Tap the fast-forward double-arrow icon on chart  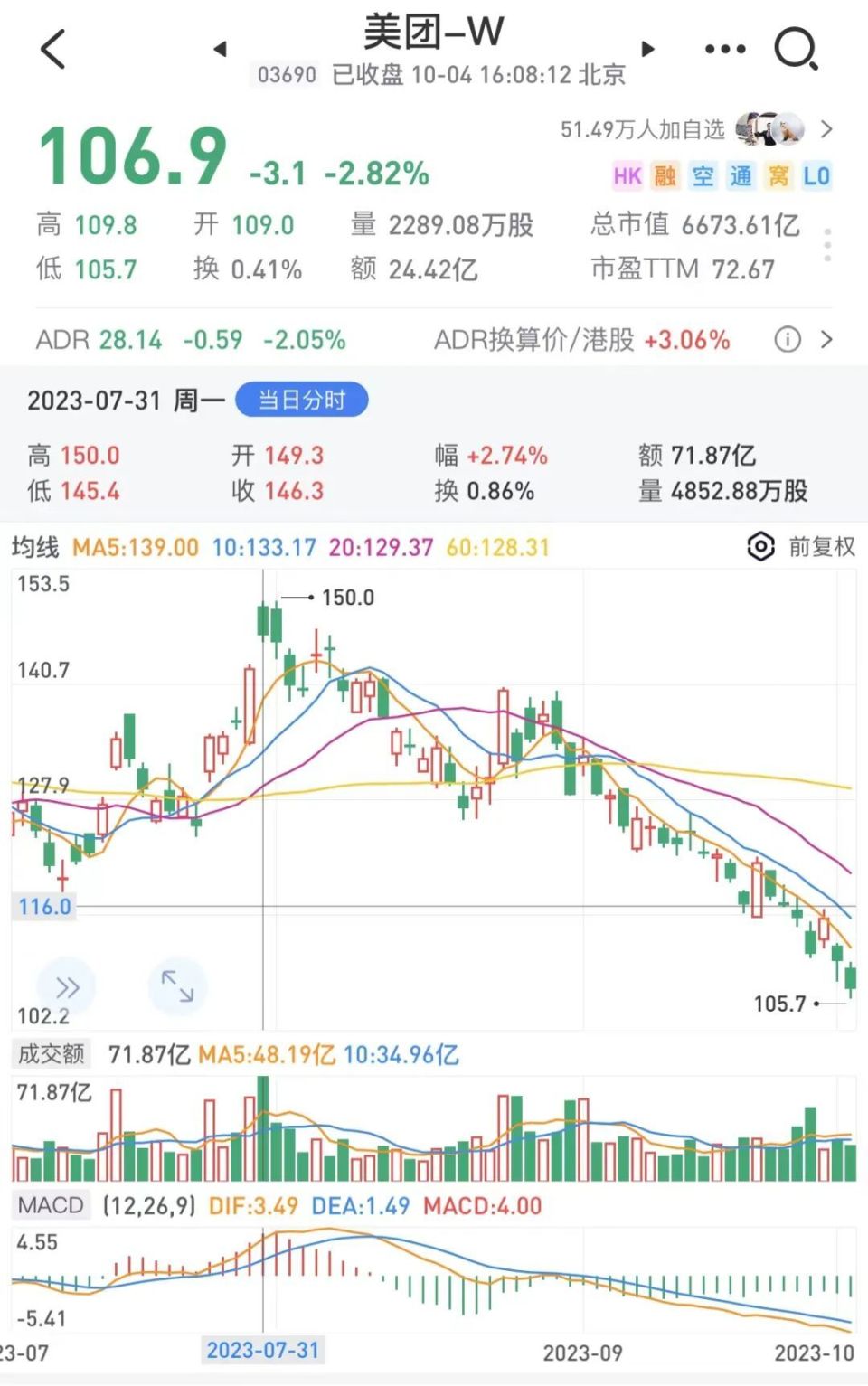point(65,986)
